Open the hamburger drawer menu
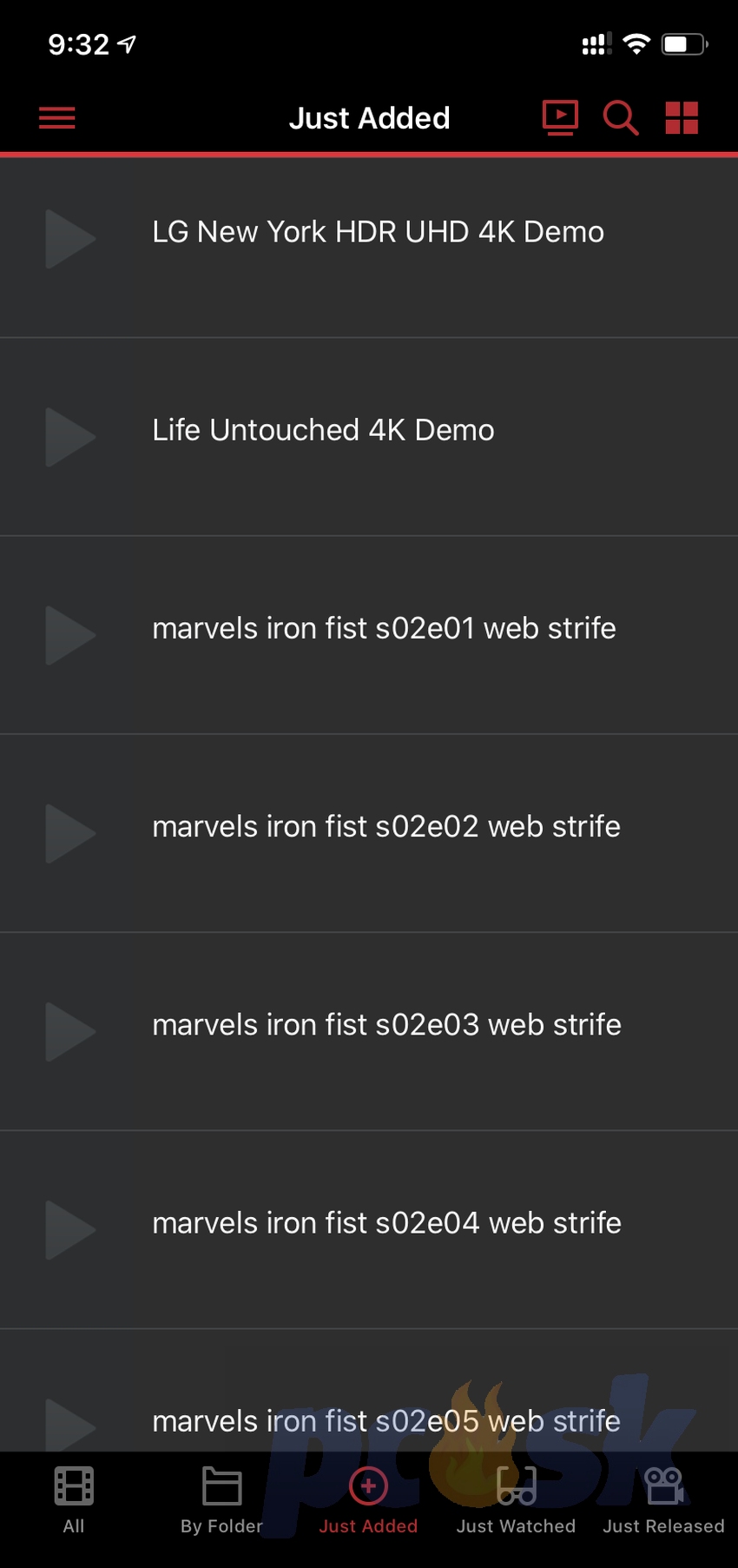The width and height of the screenshot is (738, 1568). [x=57, y=117]
